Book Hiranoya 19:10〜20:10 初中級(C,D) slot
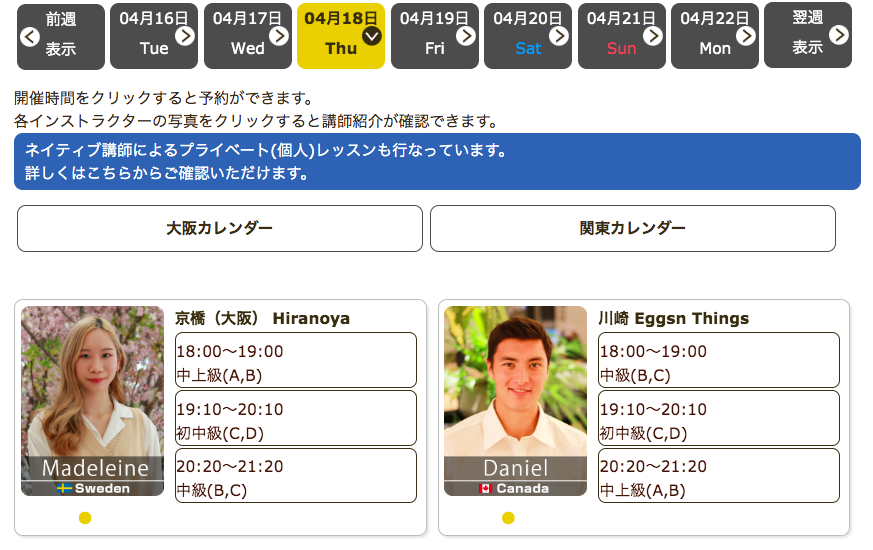 pos(295,418)
